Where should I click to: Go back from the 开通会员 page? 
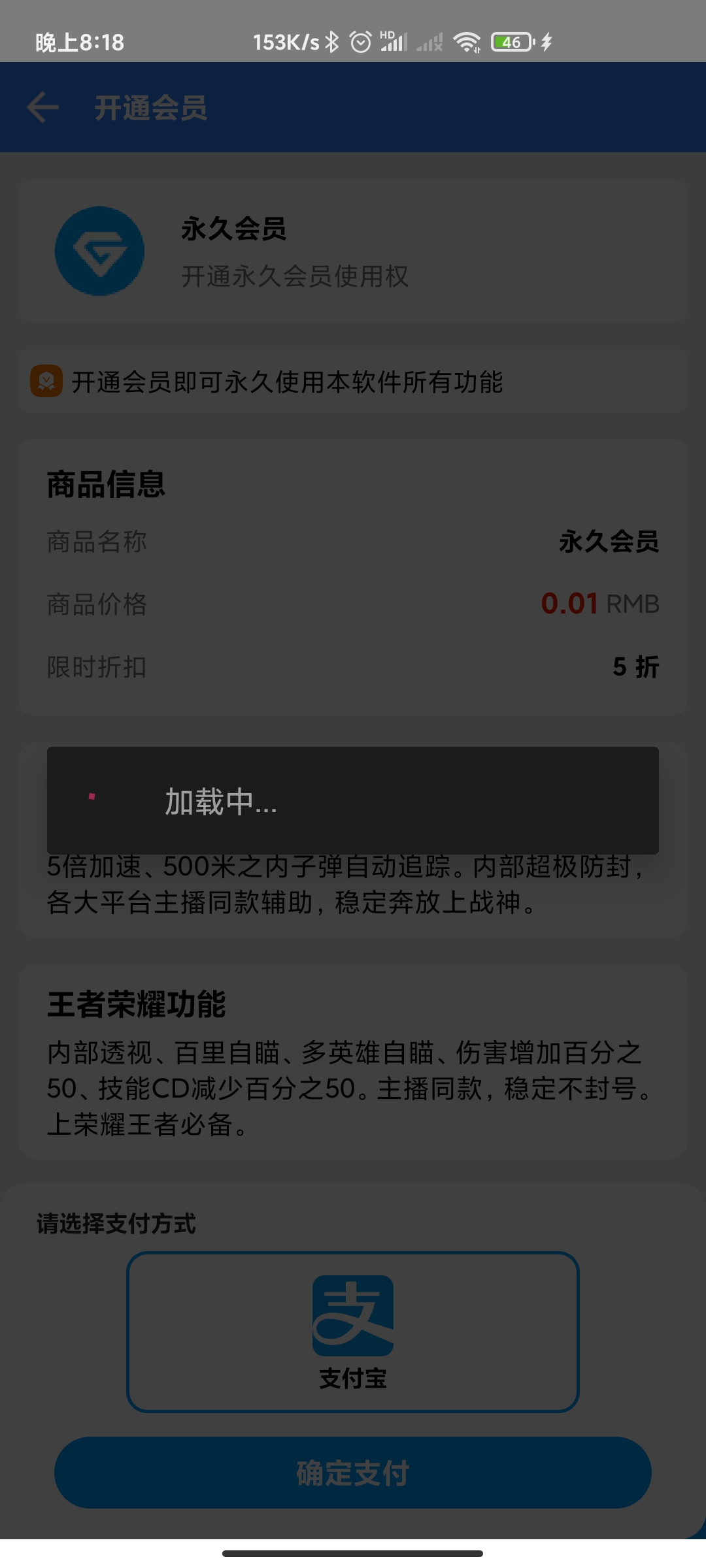point(43,108)
